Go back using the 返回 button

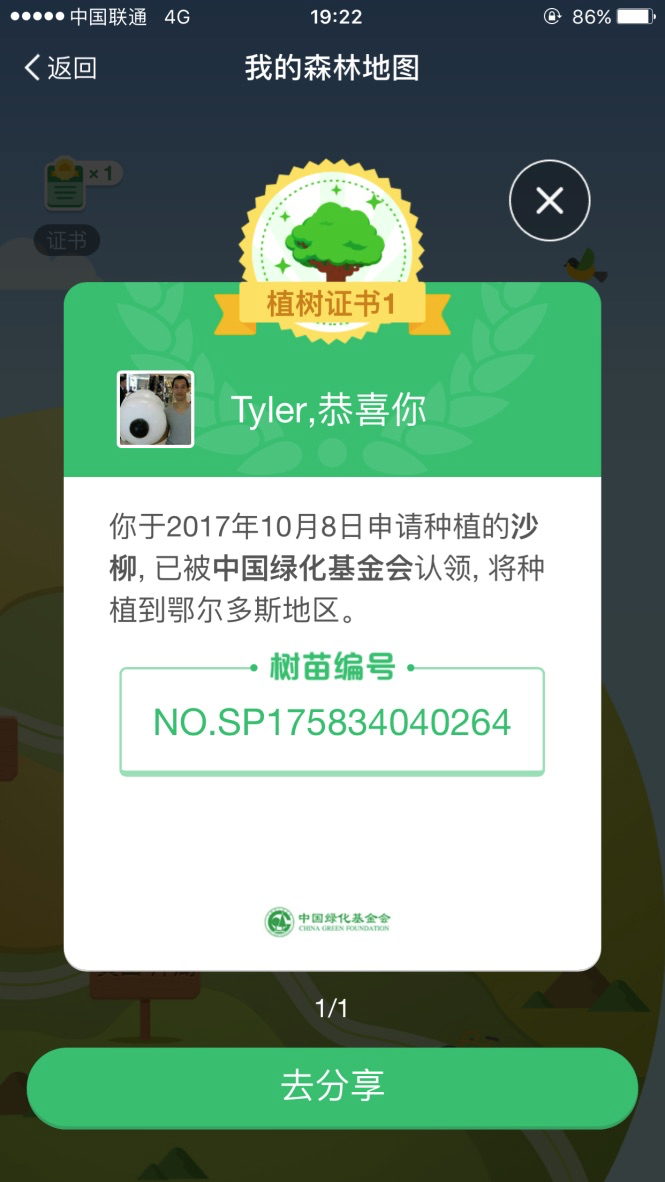coord(60,68)
